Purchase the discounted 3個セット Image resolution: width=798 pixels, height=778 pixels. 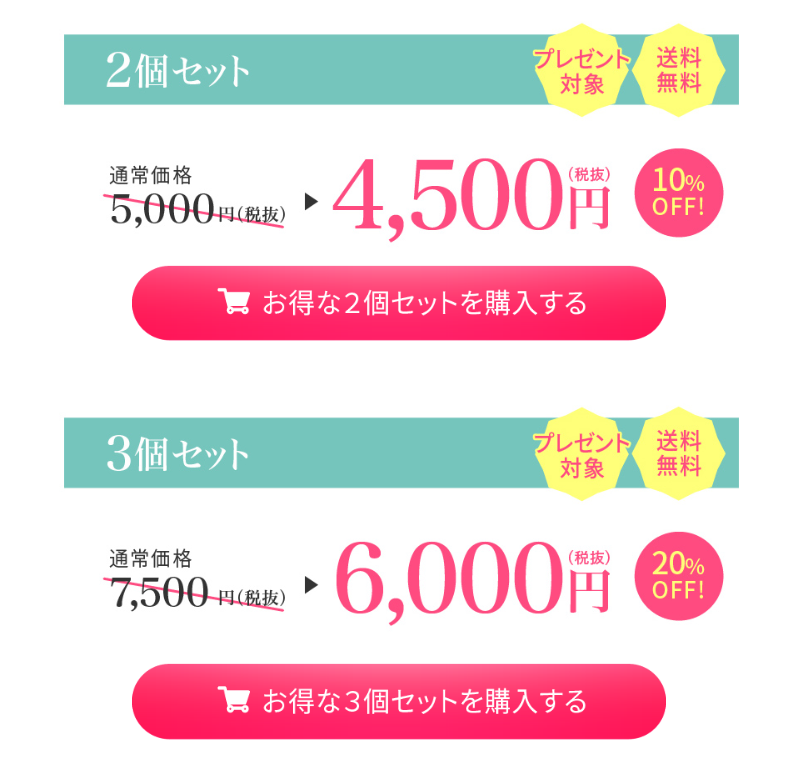coord(399,701)
